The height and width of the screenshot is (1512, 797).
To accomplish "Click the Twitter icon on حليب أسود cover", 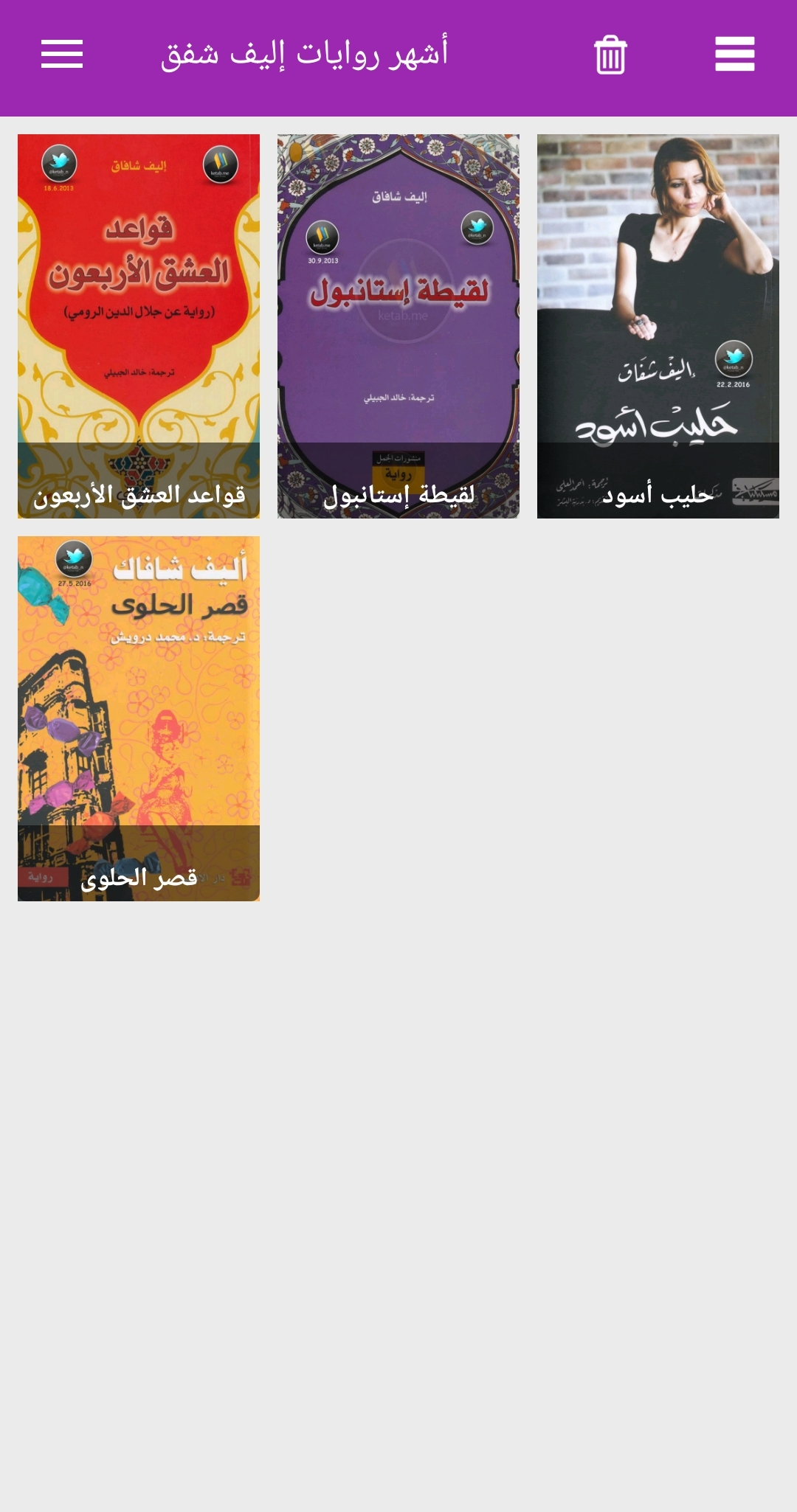I will (x=734, y=359).
